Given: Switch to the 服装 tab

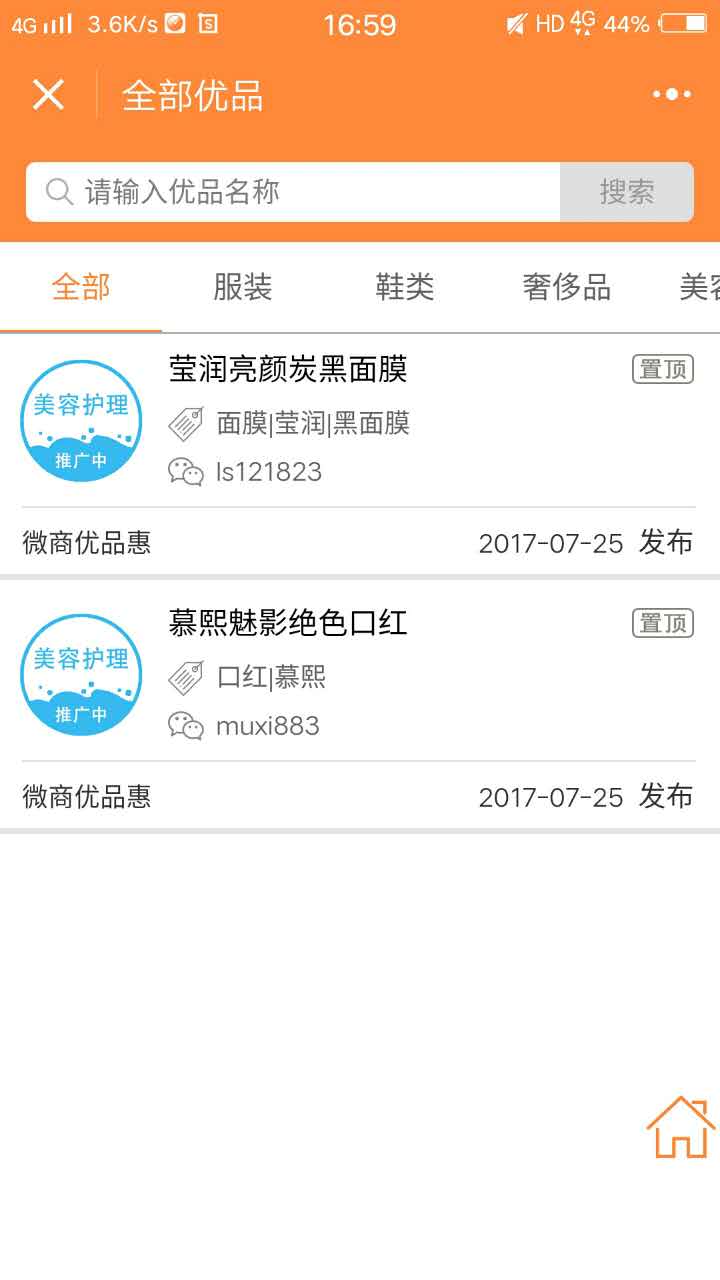Looking at the screenshot, I should pos(243,288).
